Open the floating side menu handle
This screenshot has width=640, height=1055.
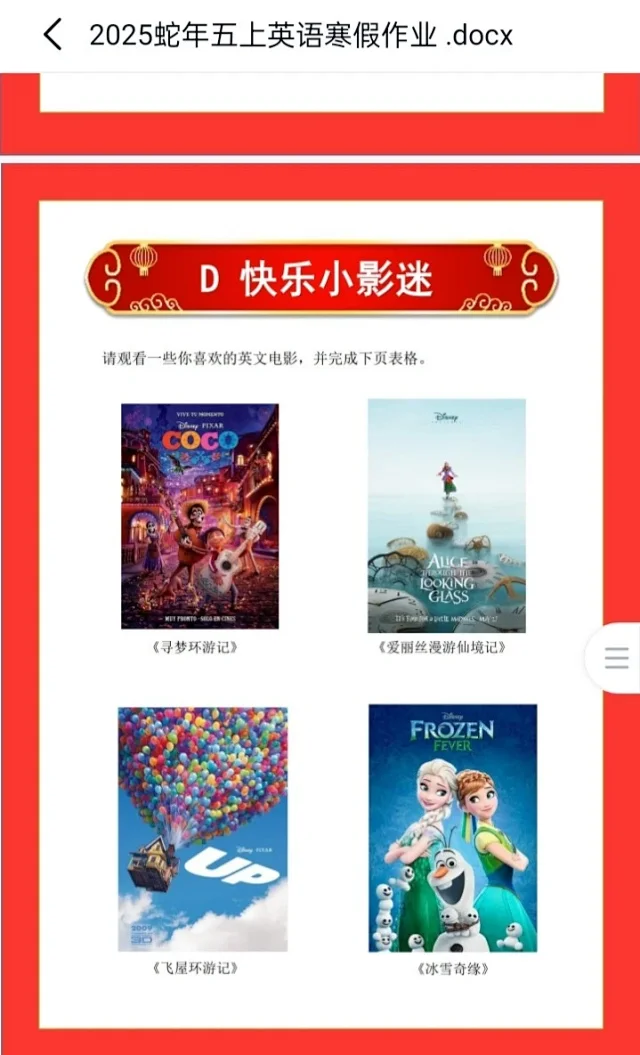tap(616, 657)
